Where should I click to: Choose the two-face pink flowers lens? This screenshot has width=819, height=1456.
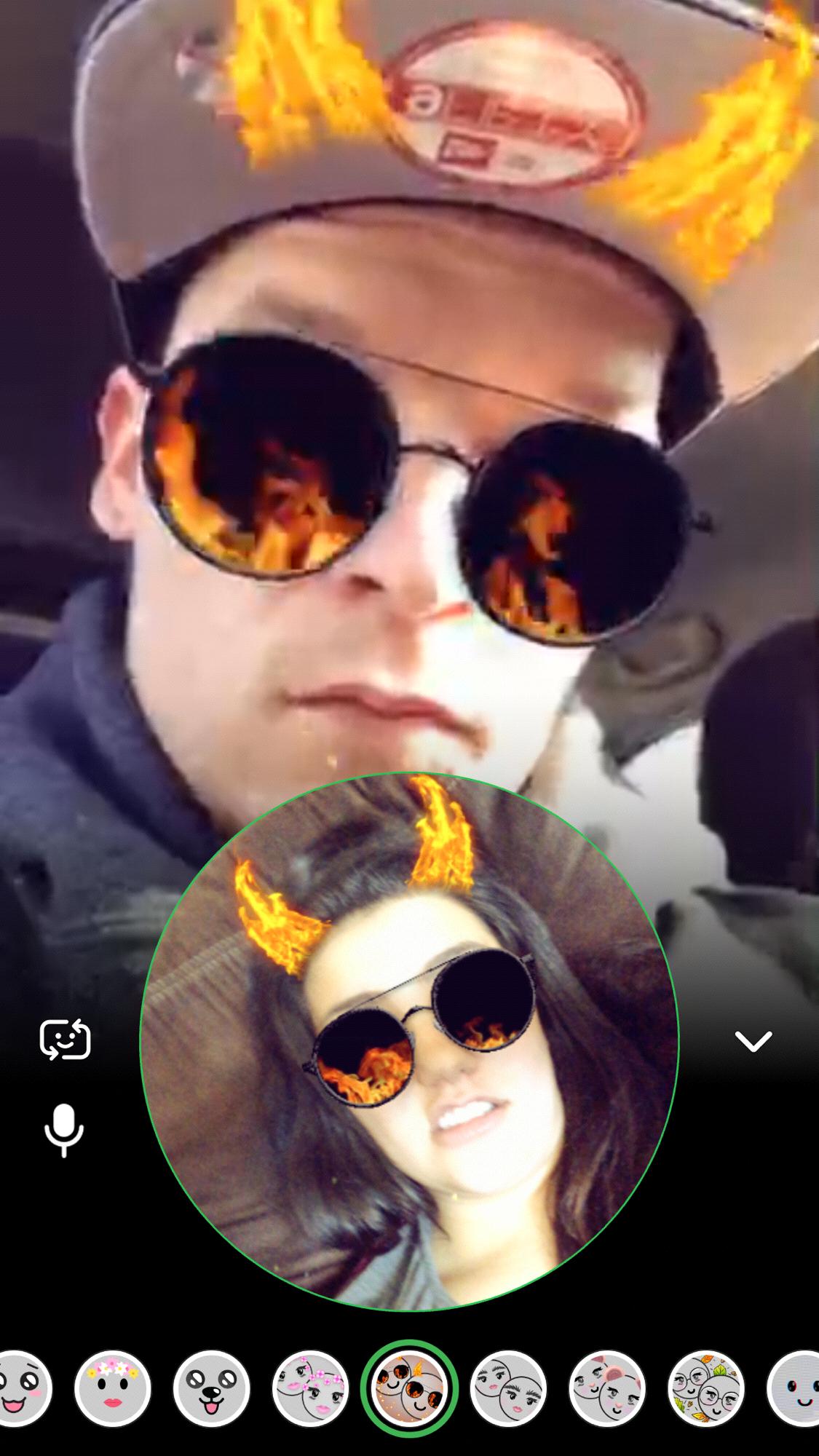(x=310, y=1388)
